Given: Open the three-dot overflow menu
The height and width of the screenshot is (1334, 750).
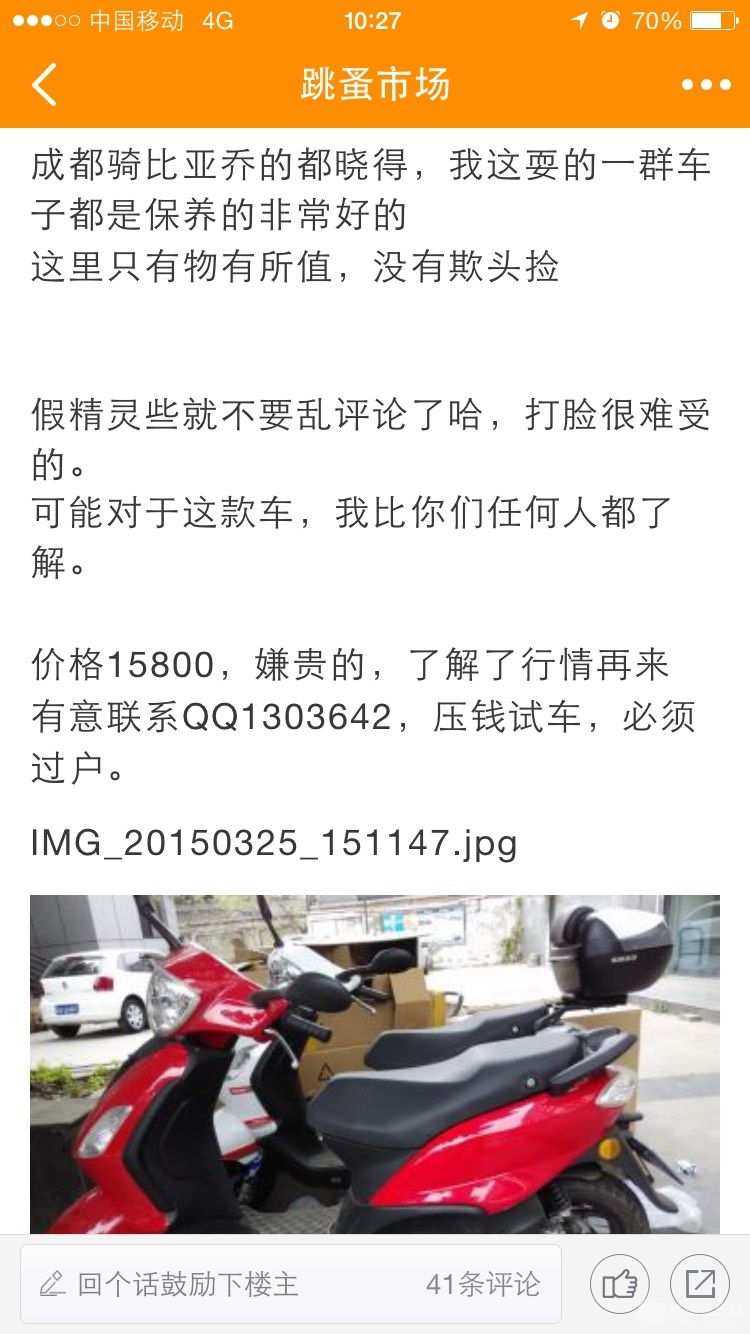Looking at the screenshot, I should [706, 85].
